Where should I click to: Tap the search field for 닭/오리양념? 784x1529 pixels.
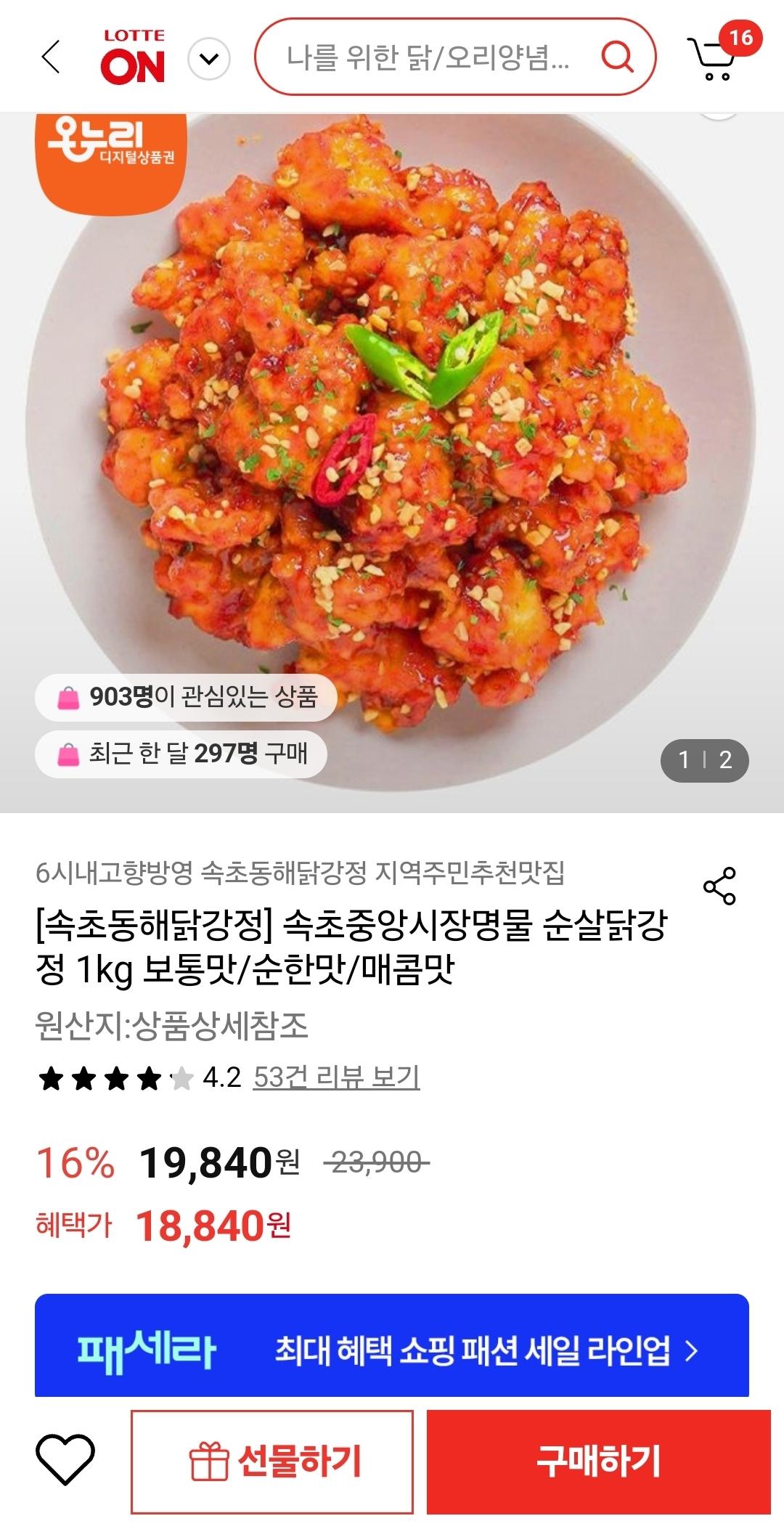point(428,57)
